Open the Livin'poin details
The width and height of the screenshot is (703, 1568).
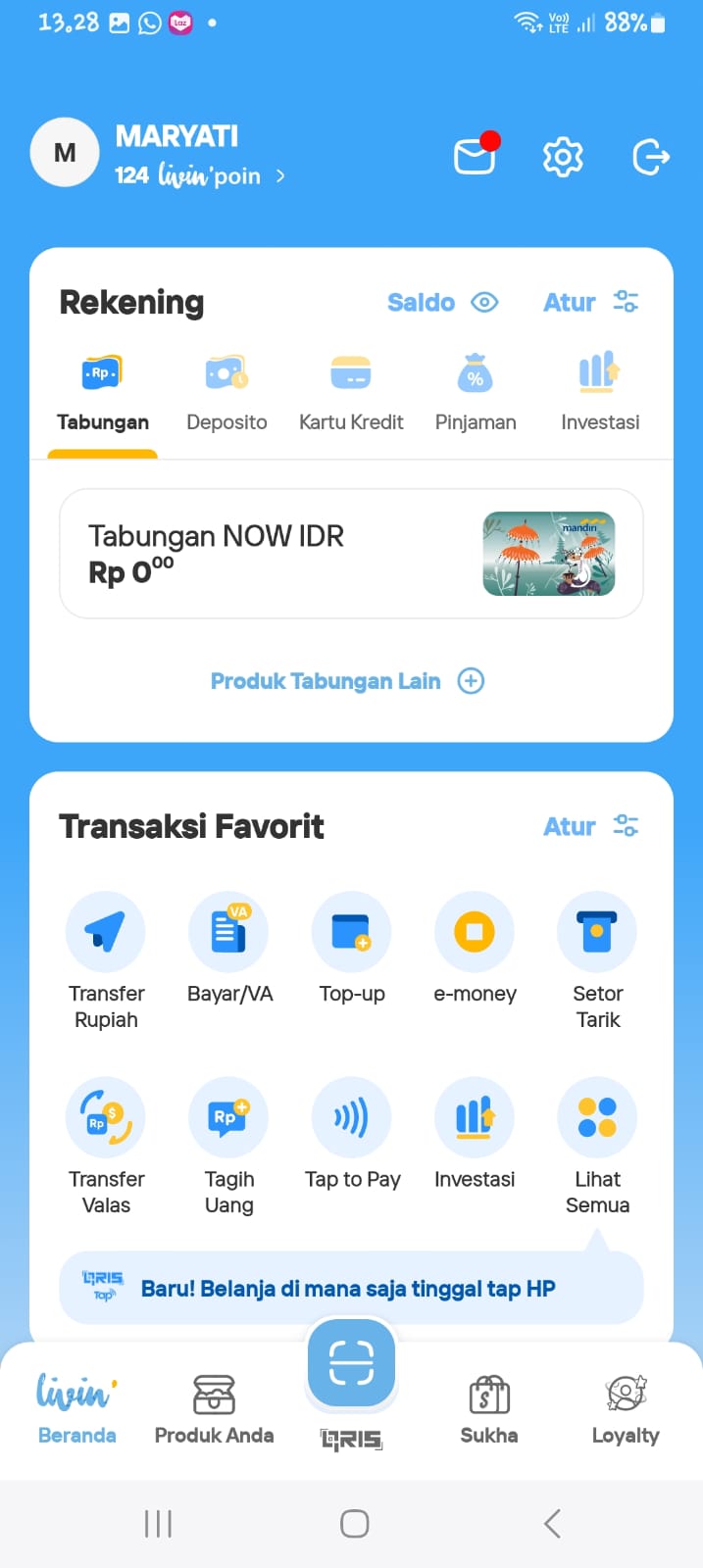(x=200, y=175)
